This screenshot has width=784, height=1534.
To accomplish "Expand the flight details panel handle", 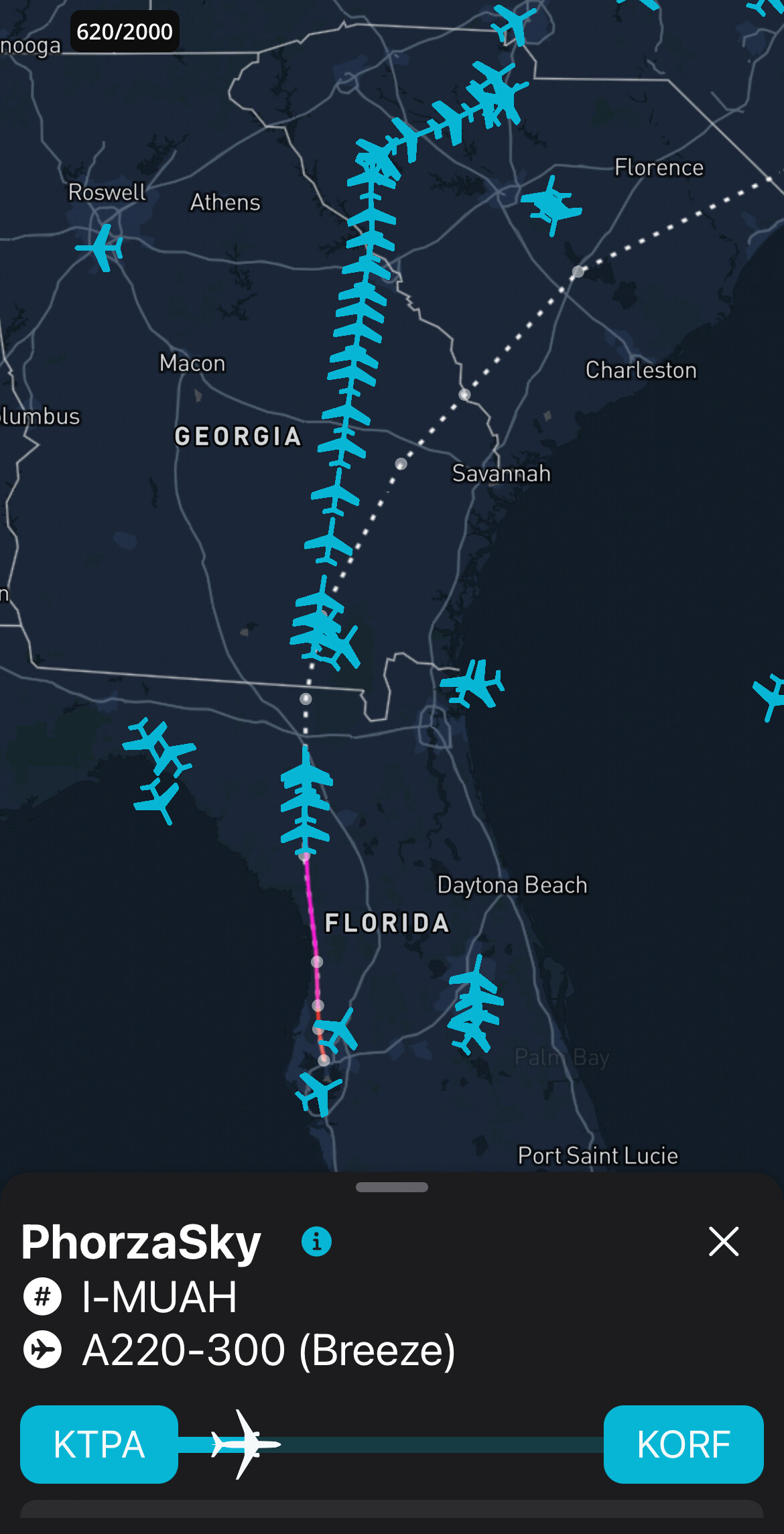I will click(392, 1187).
